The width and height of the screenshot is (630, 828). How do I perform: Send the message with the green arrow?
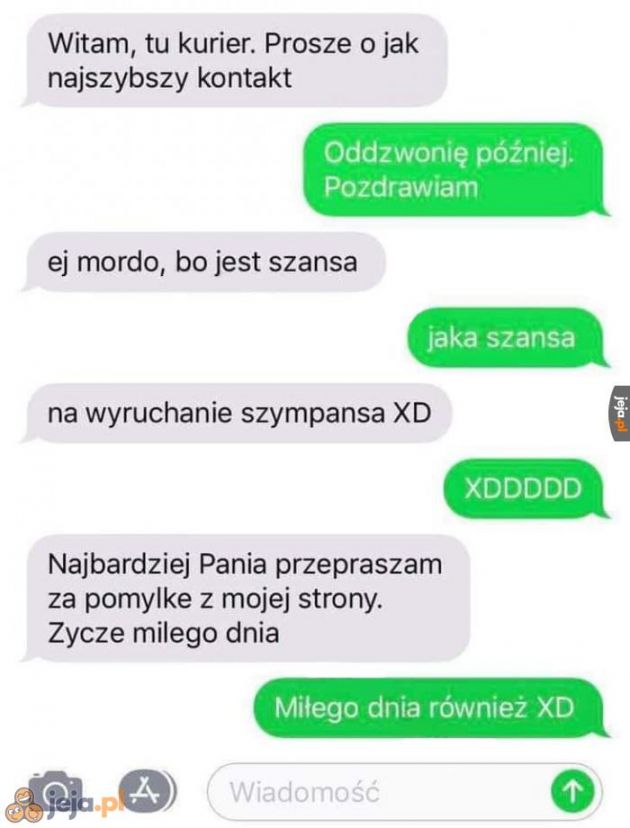(574, 792)
